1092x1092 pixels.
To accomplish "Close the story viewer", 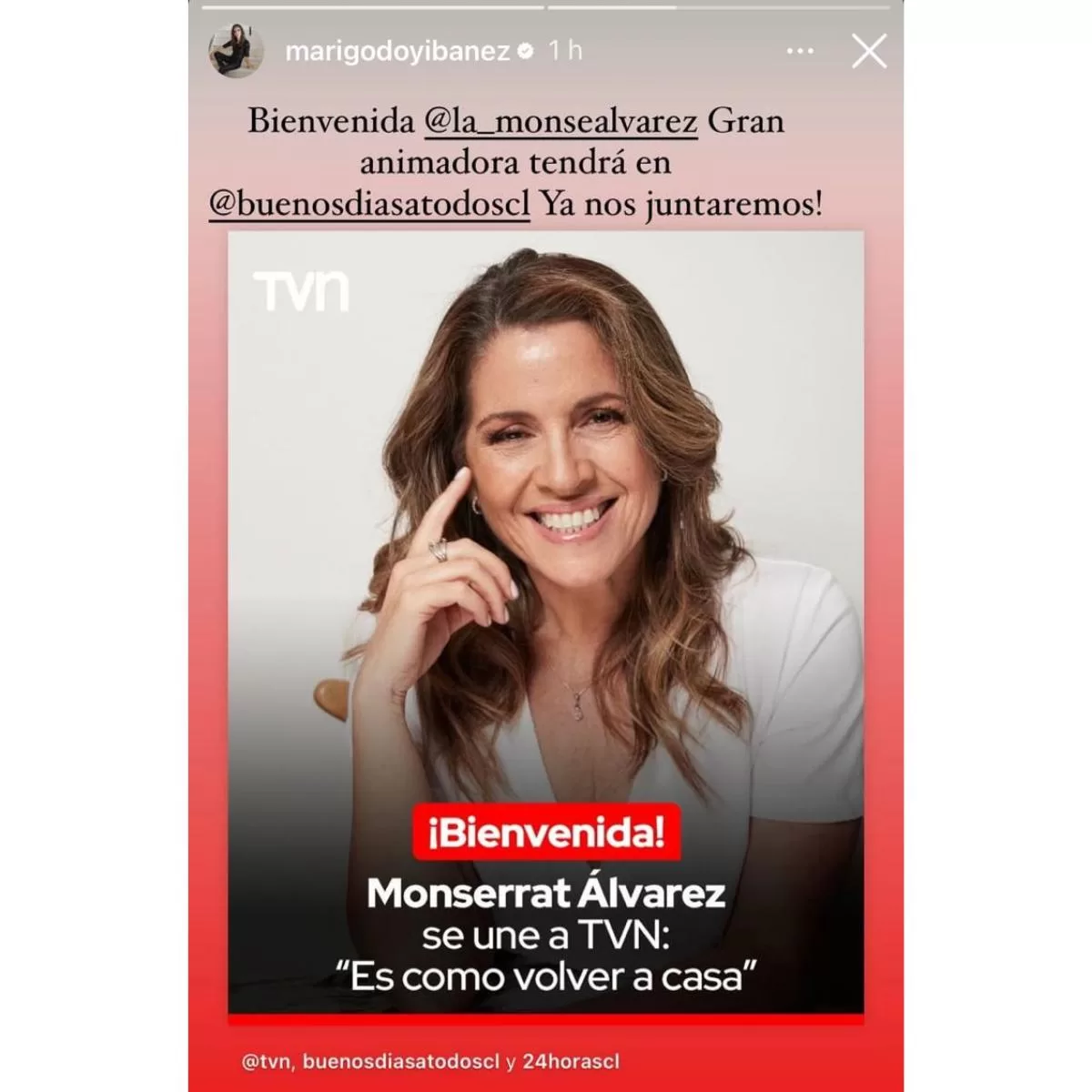I will [x=868, y=52].
